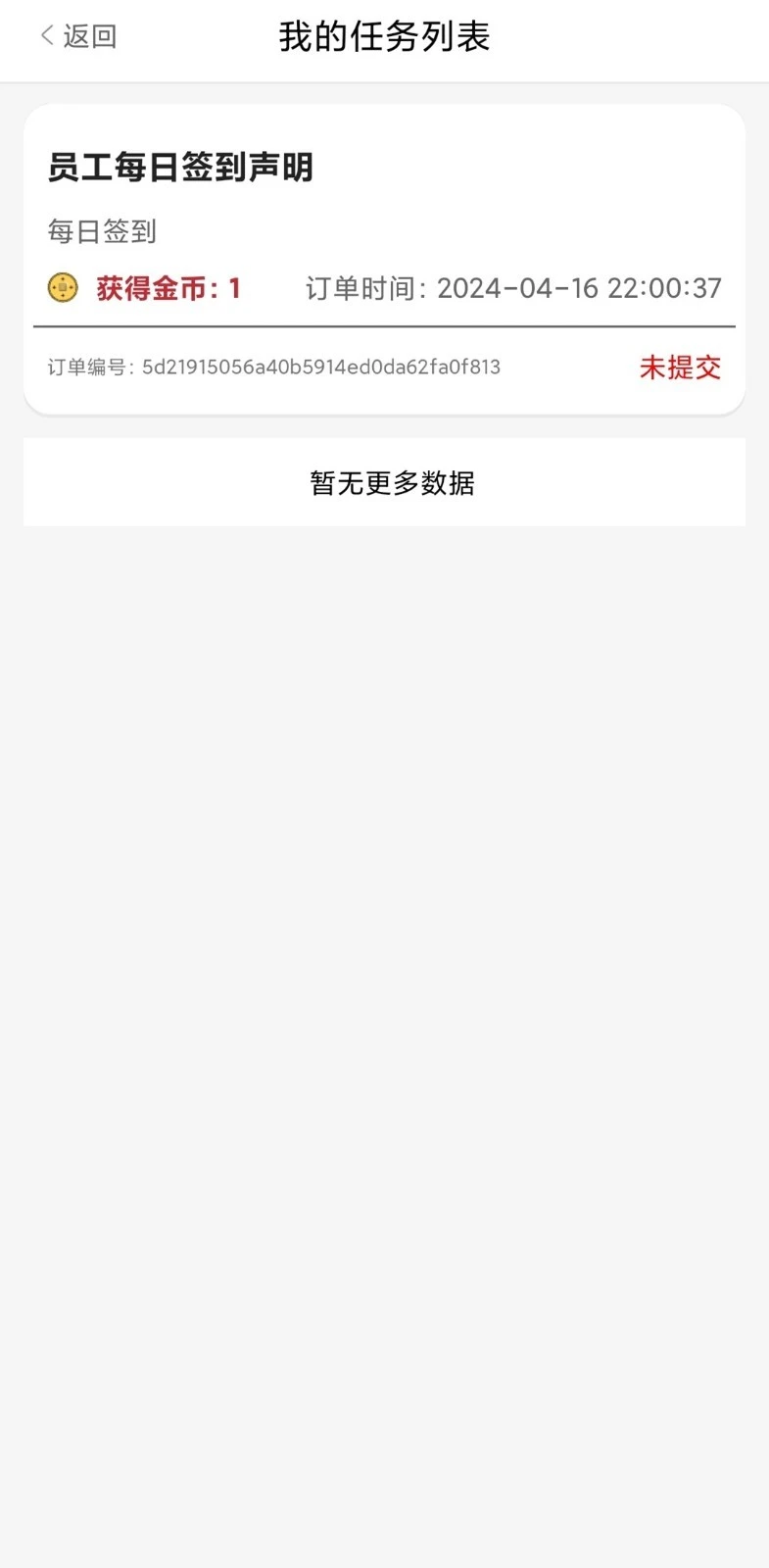The height and width of the screenshot is (1568, 769).
Task: Tap the 未提交 status label
Action: (x=680, y=367)
